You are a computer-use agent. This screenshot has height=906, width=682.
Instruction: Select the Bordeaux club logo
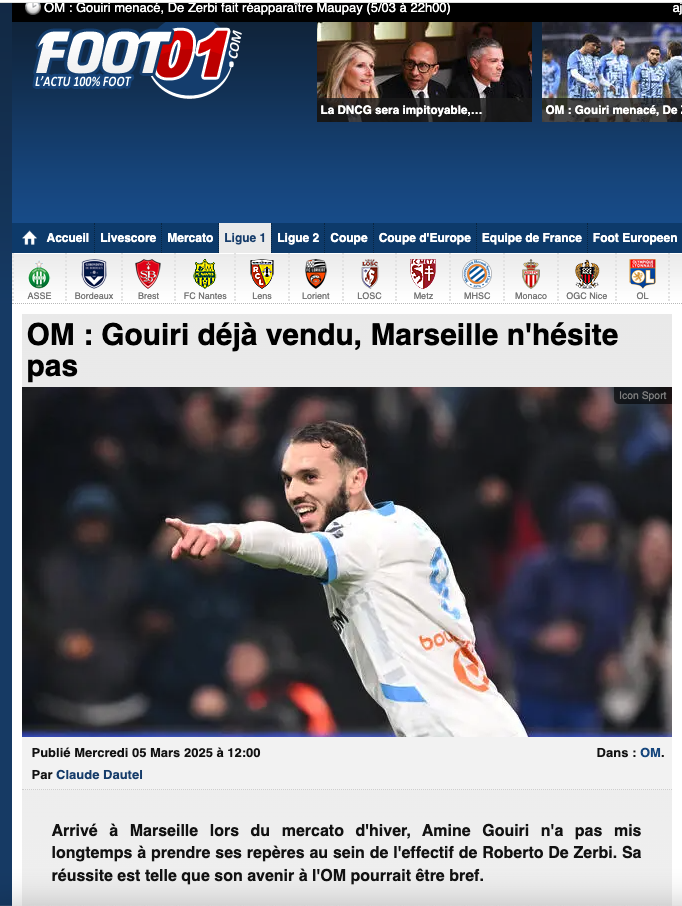pos(94,279)
